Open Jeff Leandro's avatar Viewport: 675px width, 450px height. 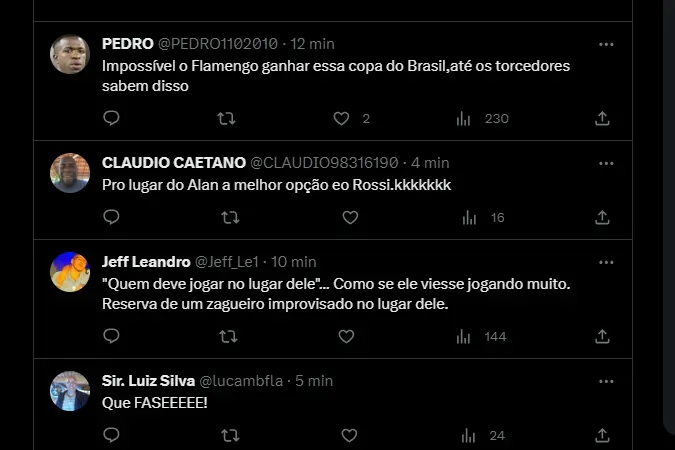click(x=70, y=272)
